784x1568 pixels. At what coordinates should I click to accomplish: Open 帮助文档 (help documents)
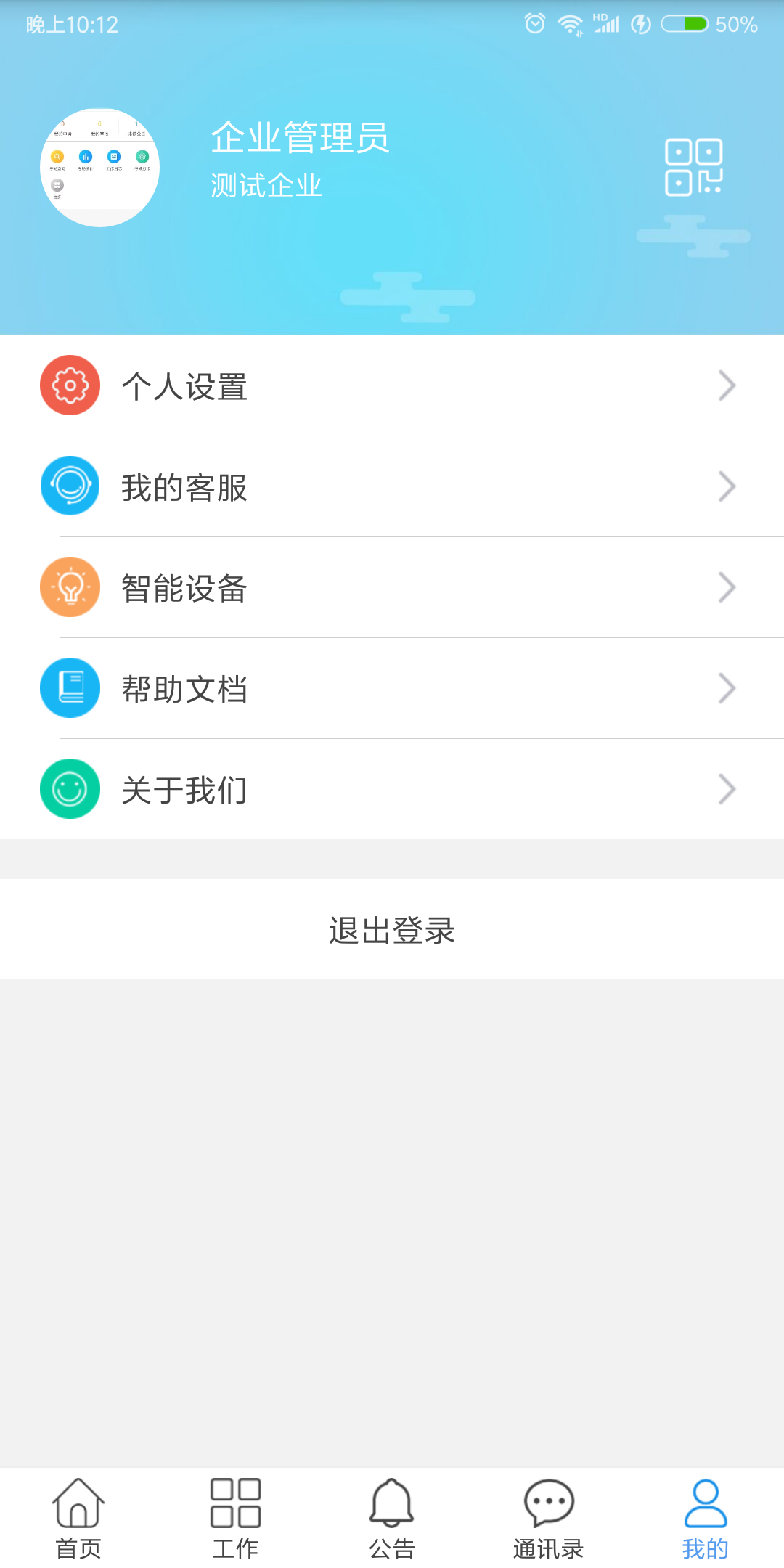click(x=392, y=688)
